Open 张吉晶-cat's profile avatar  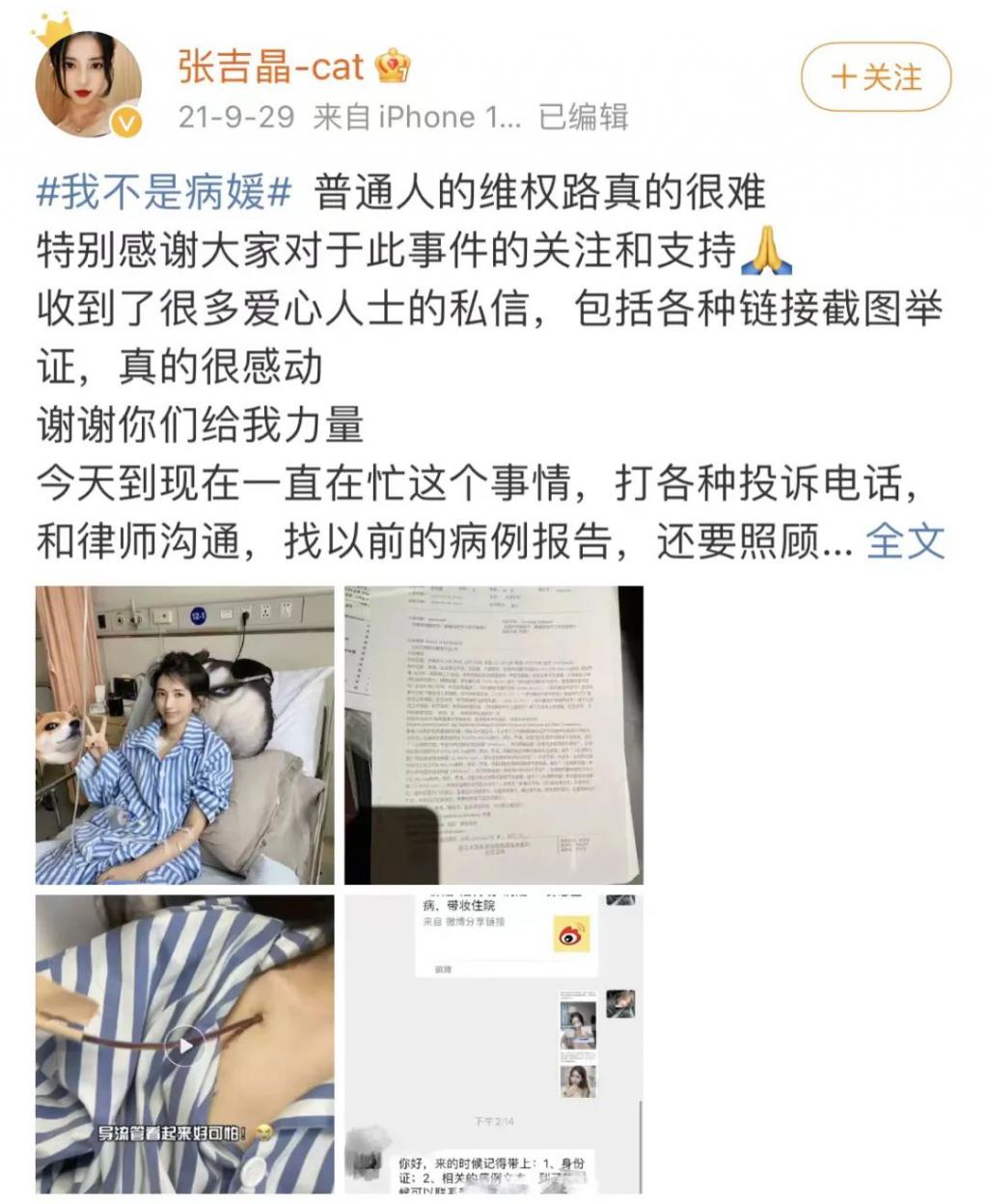[87, 85]
